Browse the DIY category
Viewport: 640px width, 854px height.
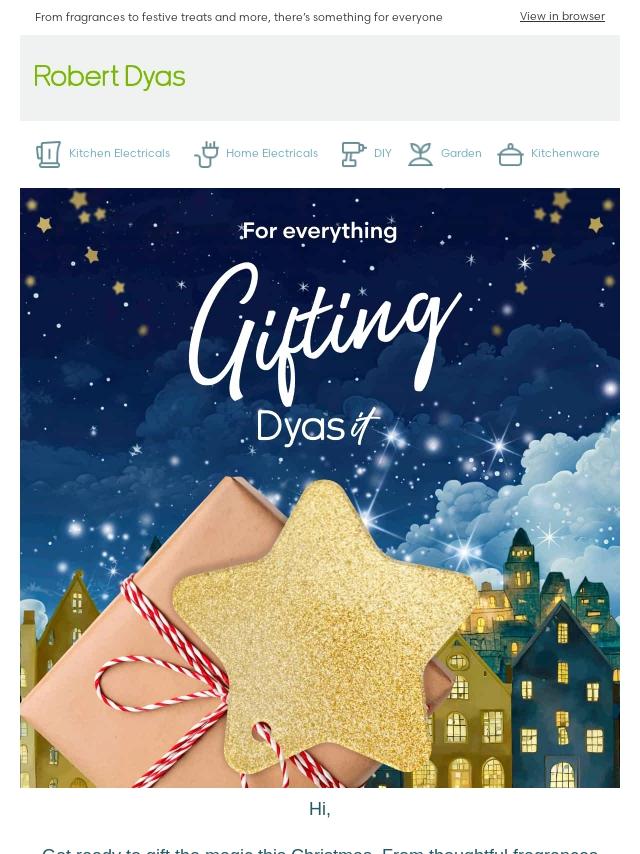pos(367,154)
